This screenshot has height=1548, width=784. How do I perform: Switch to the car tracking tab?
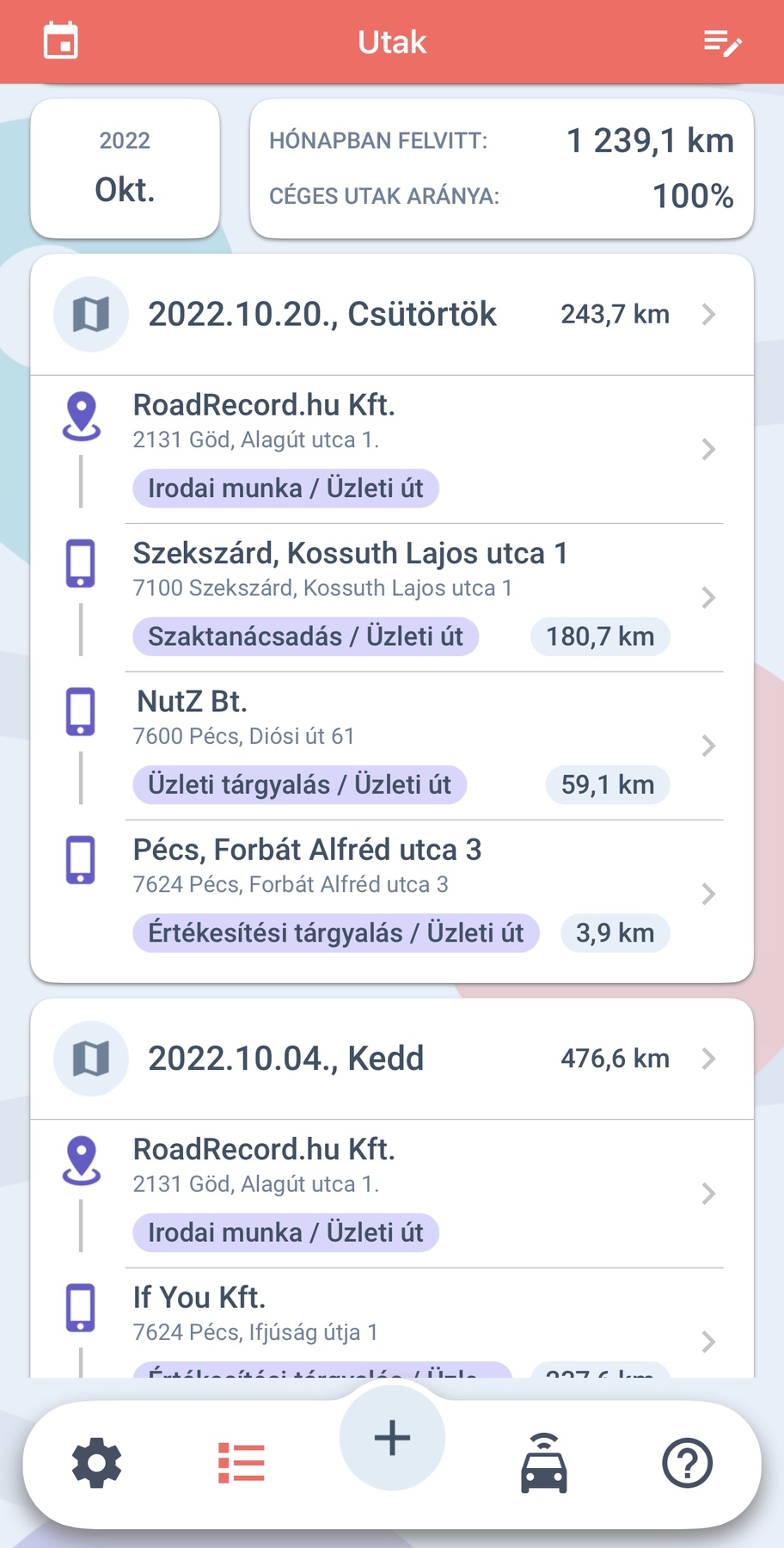(544, 1463)
